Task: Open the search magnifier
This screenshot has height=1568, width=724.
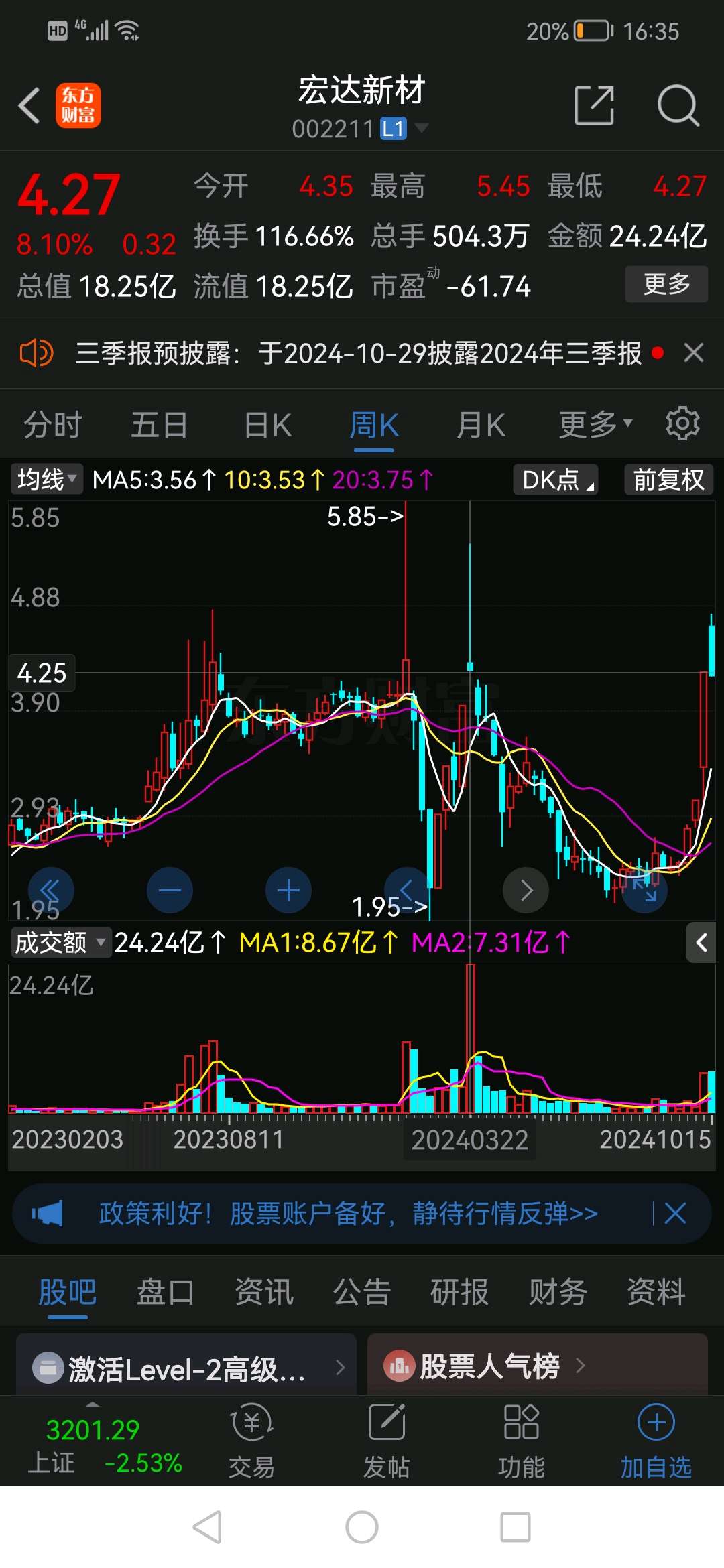Action: coord(678,106)
